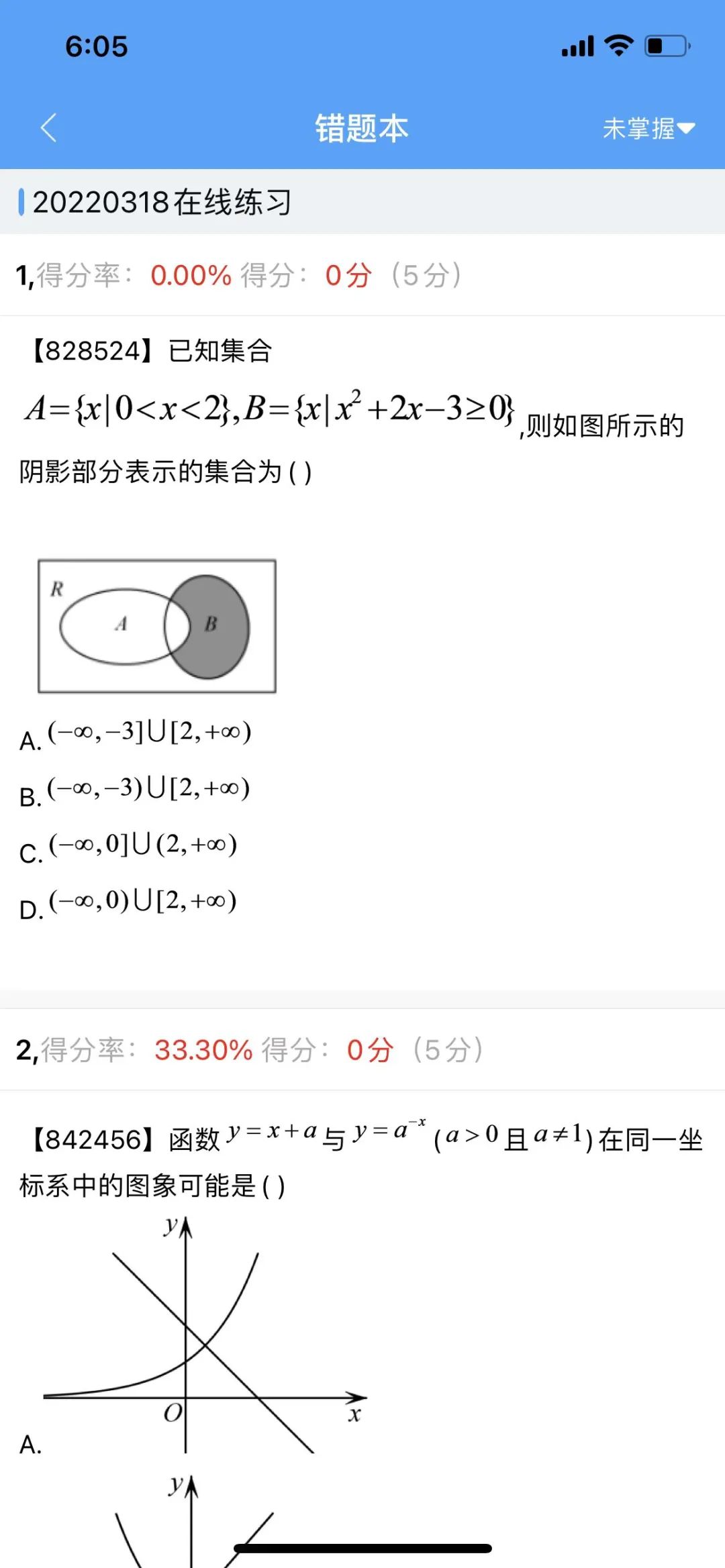Open the 未掌握 filter dropdown
Viewport: 725px width, 1568px height.
pyautogui.click(x=647, y=128)
